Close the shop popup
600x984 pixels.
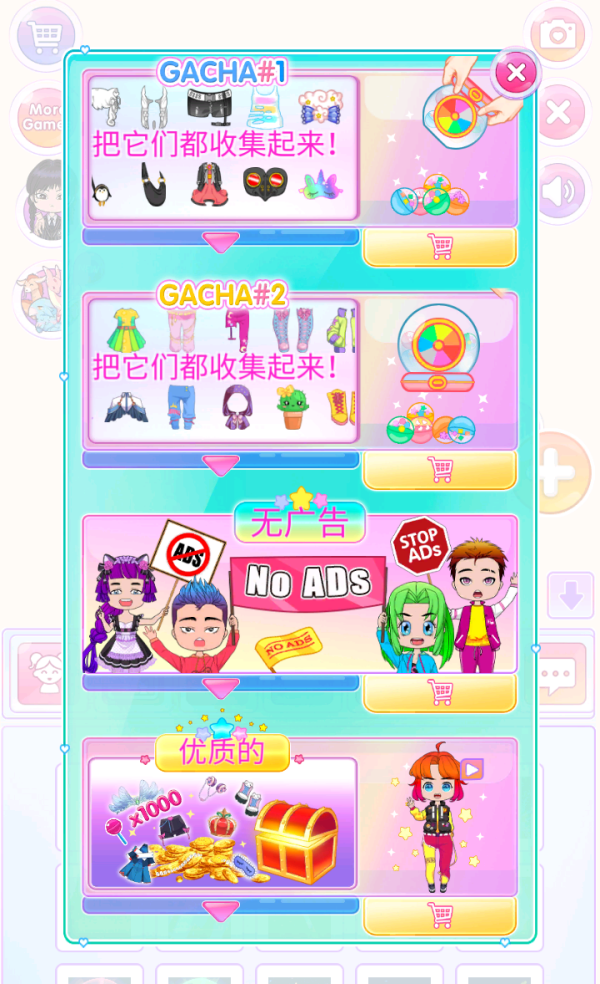click(x=516, y=73)
